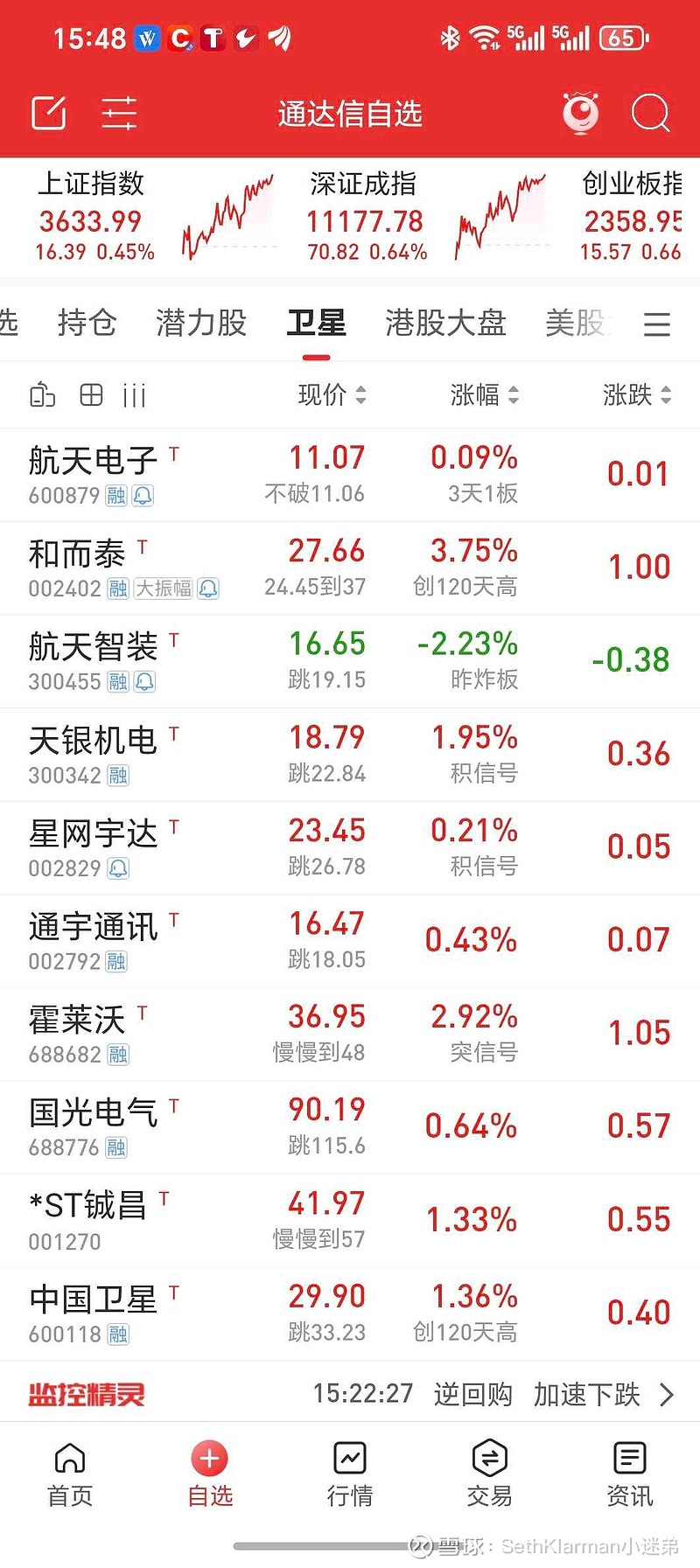This screenshot has height=1568, width=700.
Task: Go to the 首页 tab
Action: coord(70,1474)
